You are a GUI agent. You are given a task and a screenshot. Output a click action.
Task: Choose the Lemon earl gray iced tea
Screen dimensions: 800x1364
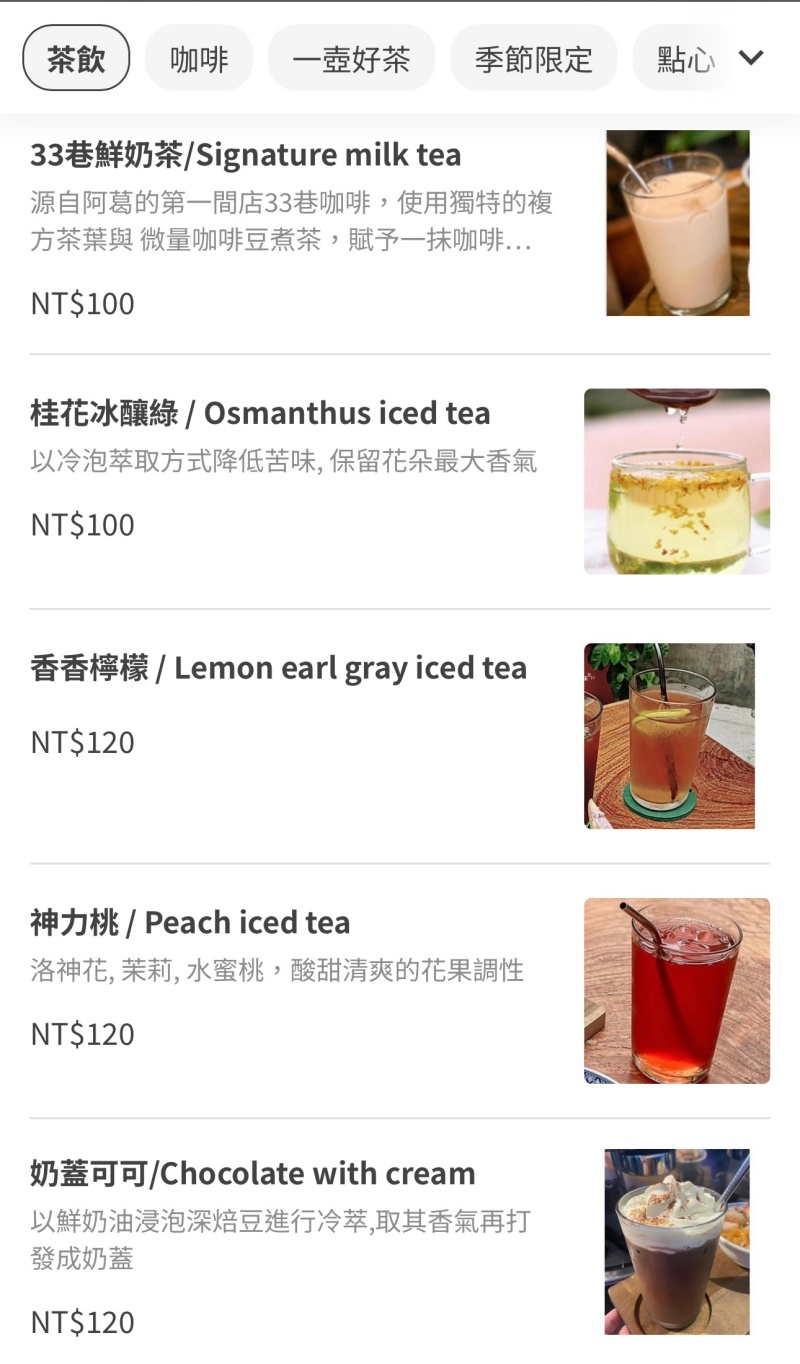click(400, 736)
